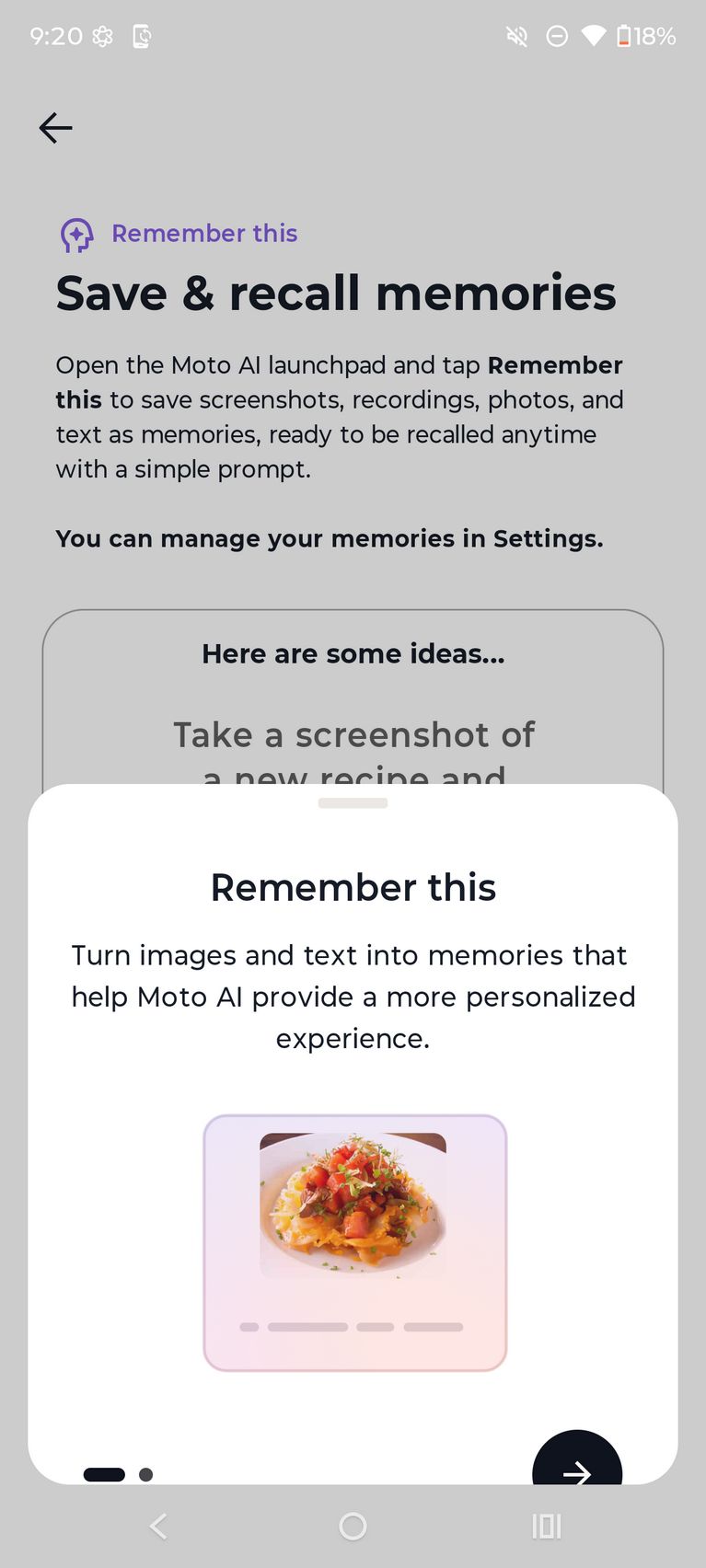Tap the bottom sheet drag handle
This screenshot has width=706, height=1568.
(x=353, y=803)
